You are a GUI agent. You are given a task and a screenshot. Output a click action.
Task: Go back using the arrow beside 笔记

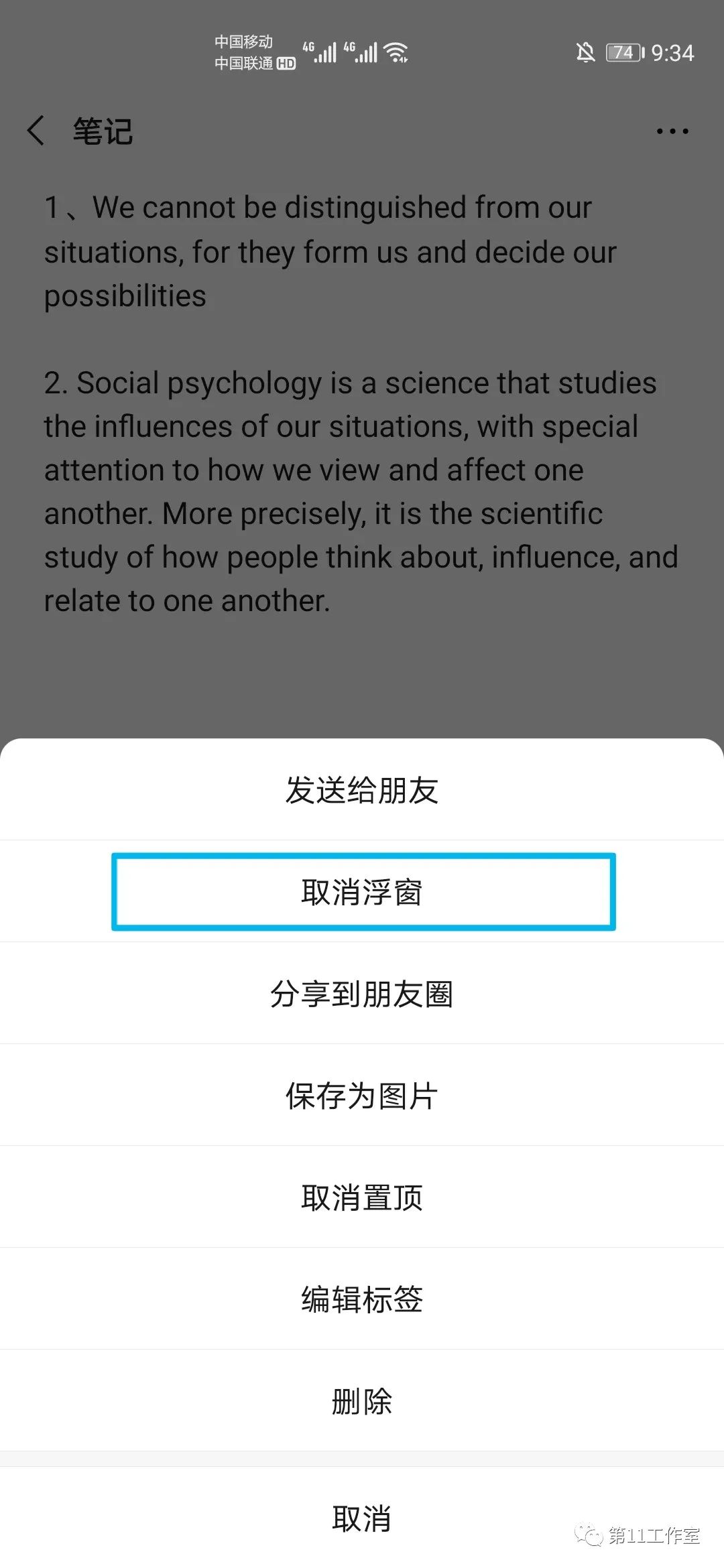pos(36,130)
